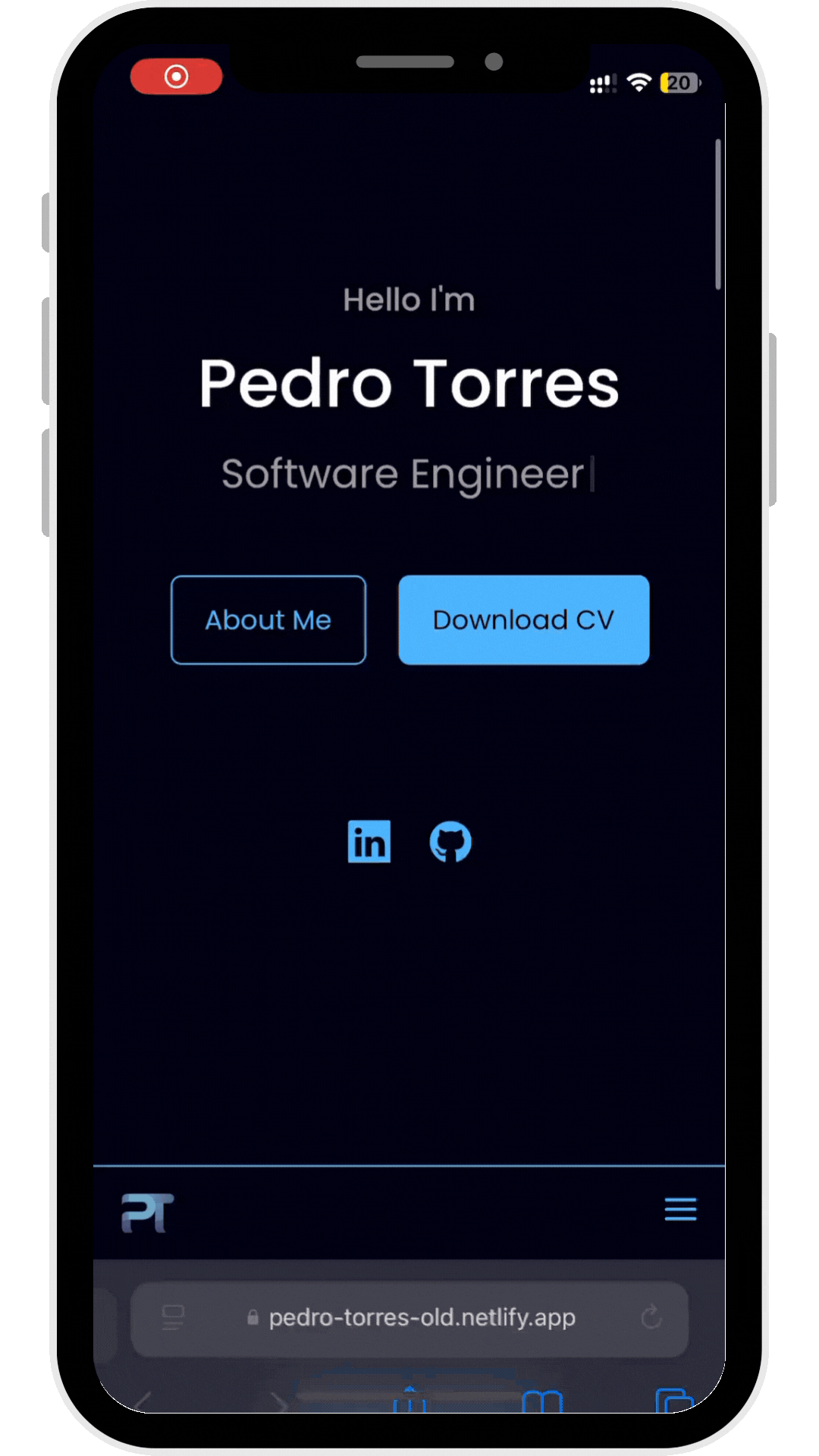The height and width of the screenshot is (1456, 819).
Task: Tap the pedro-torres-old.netlify.app address bar
Action: click(422, 1318)
